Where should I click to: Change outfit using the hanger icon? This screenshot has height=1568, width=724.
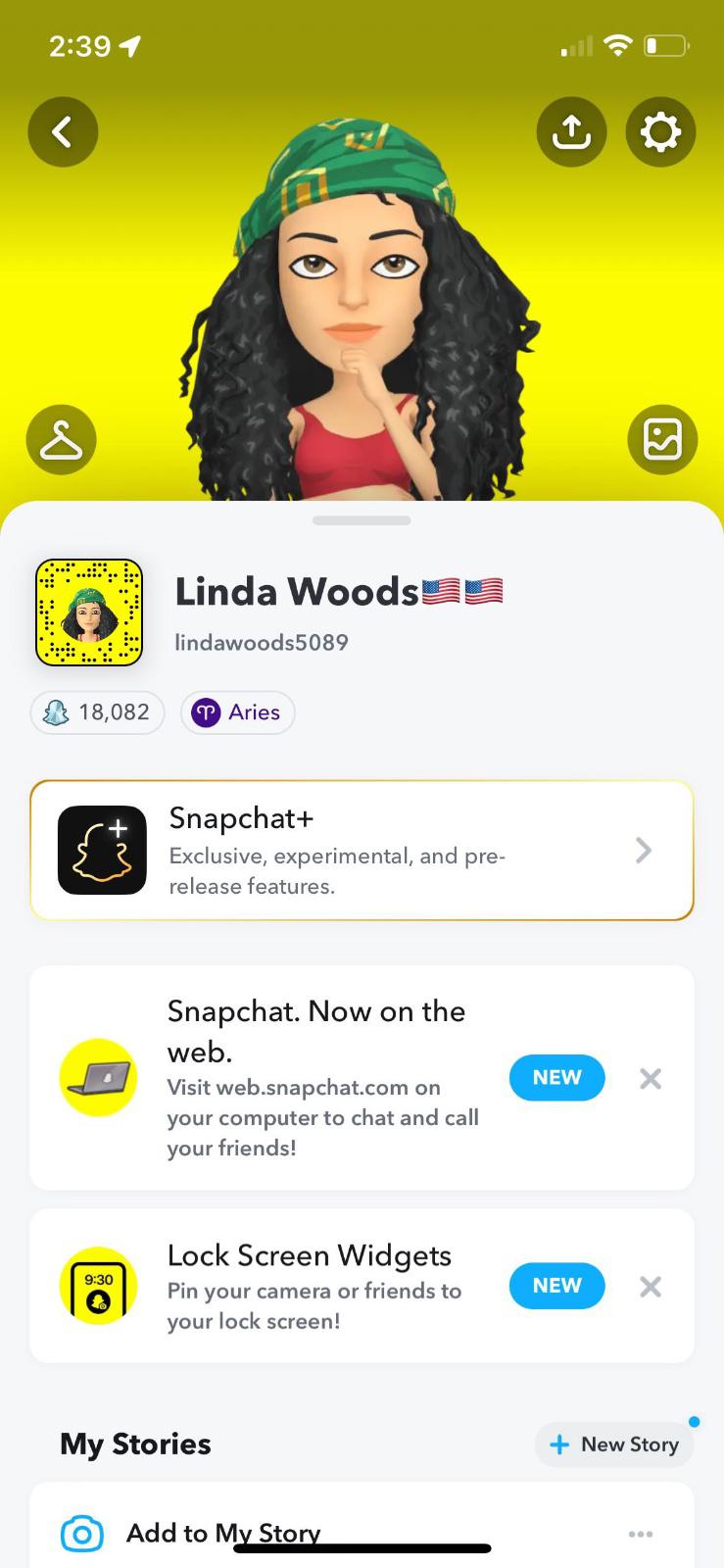pos(62,440)
